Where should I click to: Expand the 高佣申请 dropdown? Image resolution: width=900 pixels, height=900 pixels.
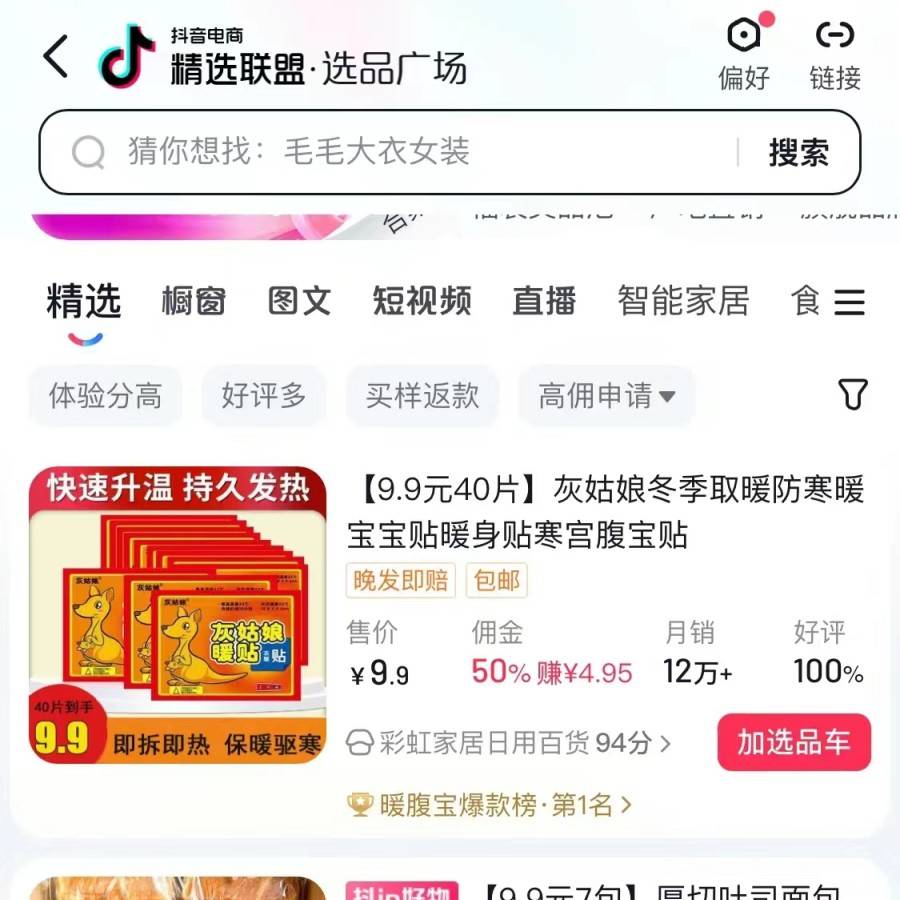coord(606,396)
